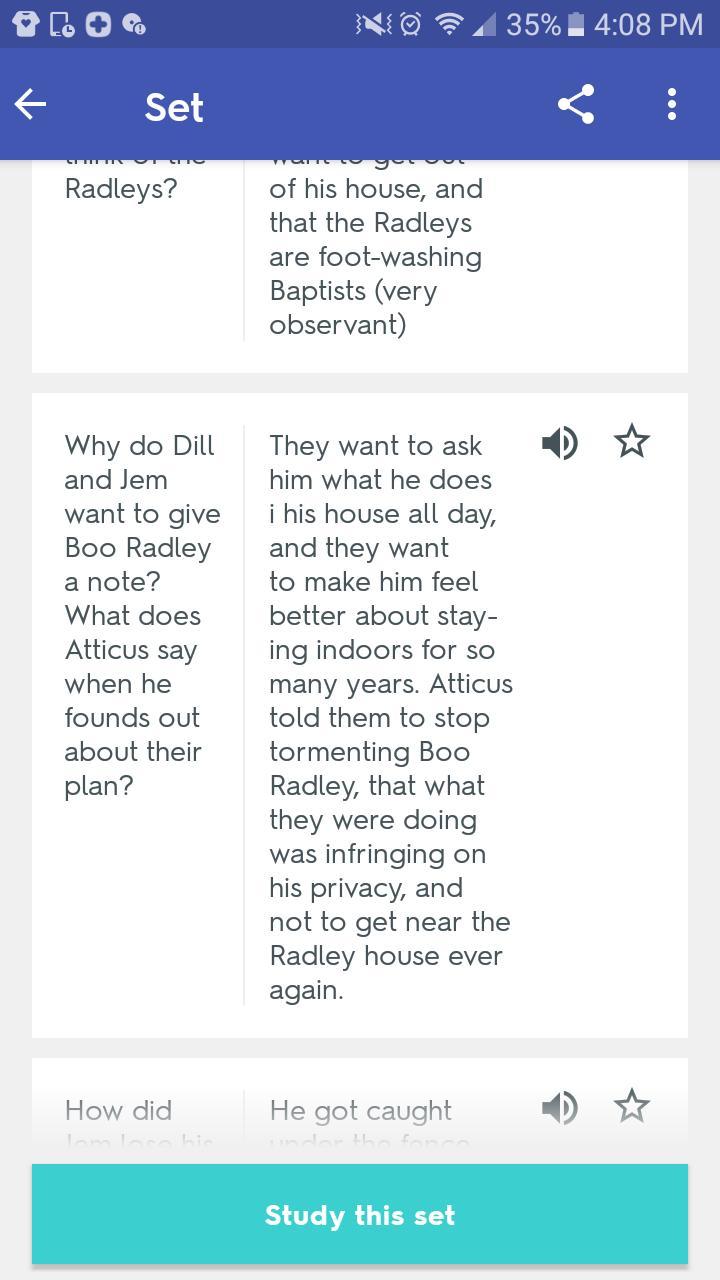Share this study set

576,104
